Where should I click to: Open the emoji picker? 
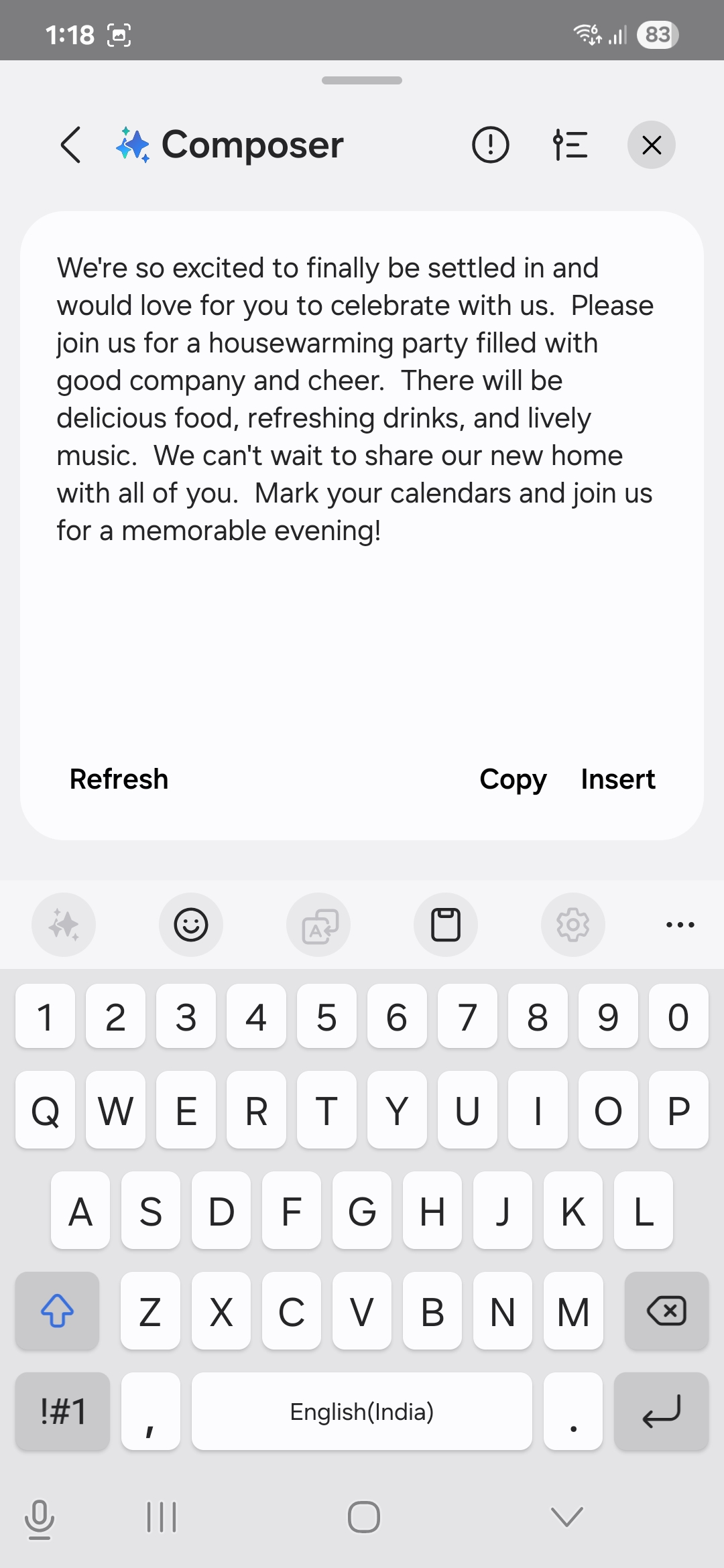[191, 925]
